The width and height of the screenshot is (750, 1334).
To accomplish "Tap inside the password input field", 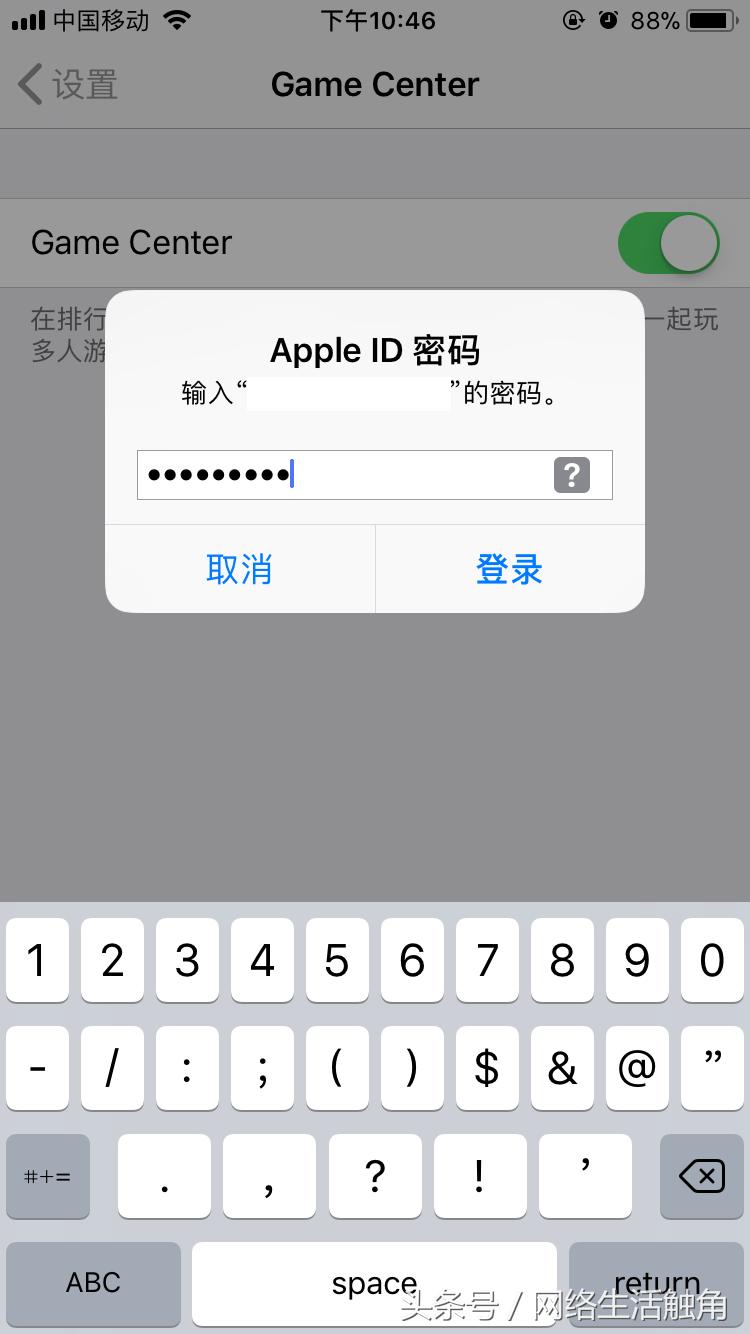I will click(350, 475).
